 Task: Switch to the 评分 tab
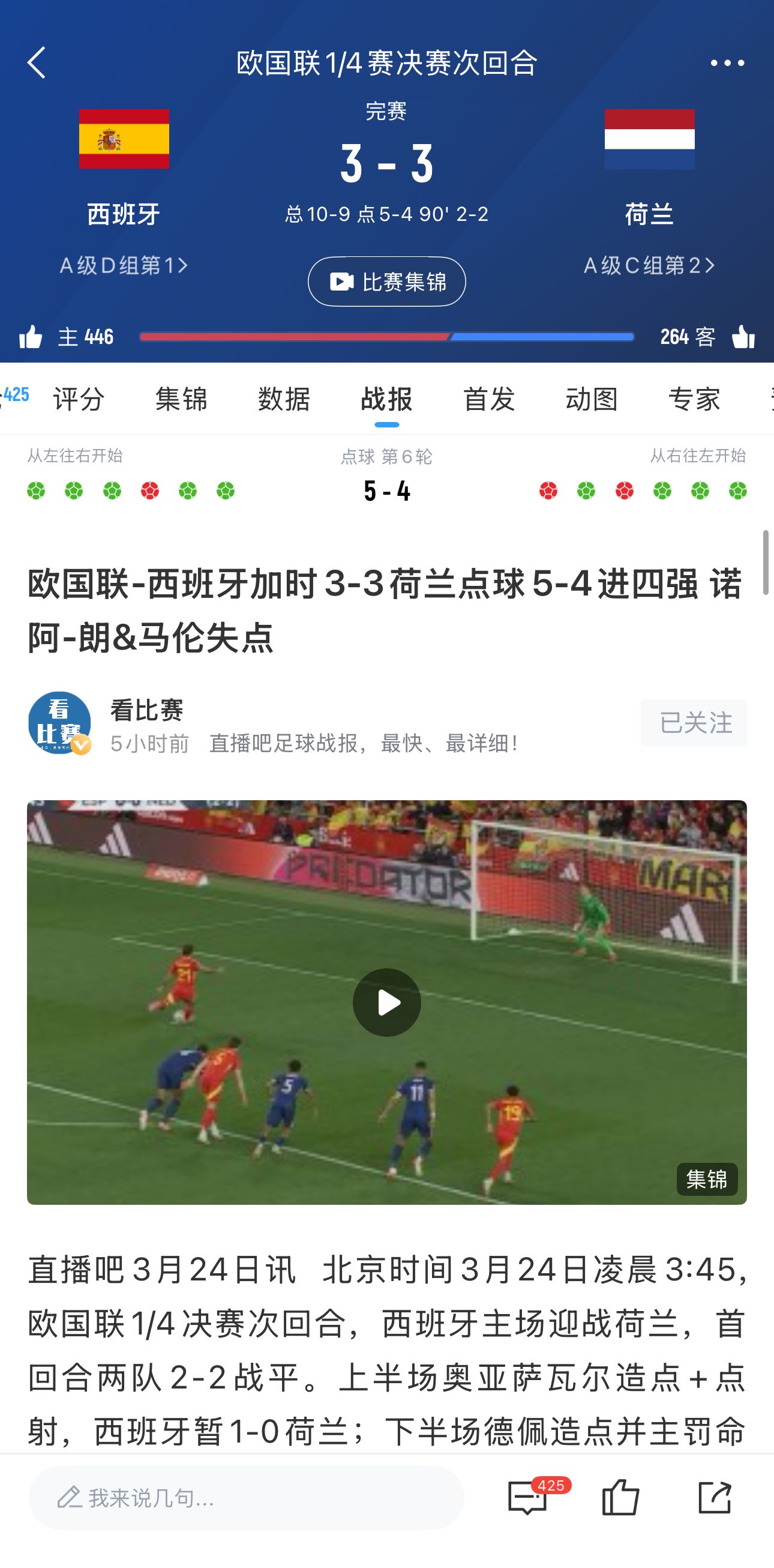79,399
